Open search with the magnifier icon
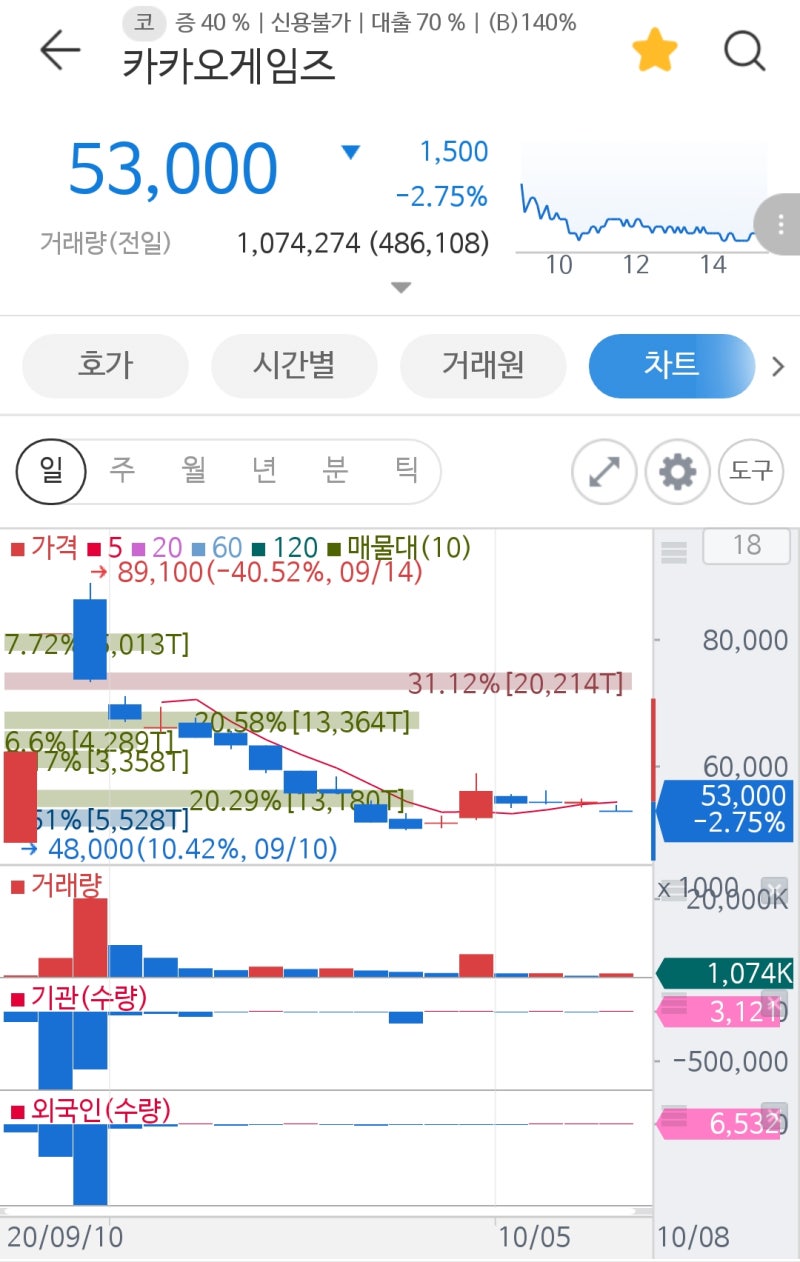The image size is (800, 1262). click(744, 51)
